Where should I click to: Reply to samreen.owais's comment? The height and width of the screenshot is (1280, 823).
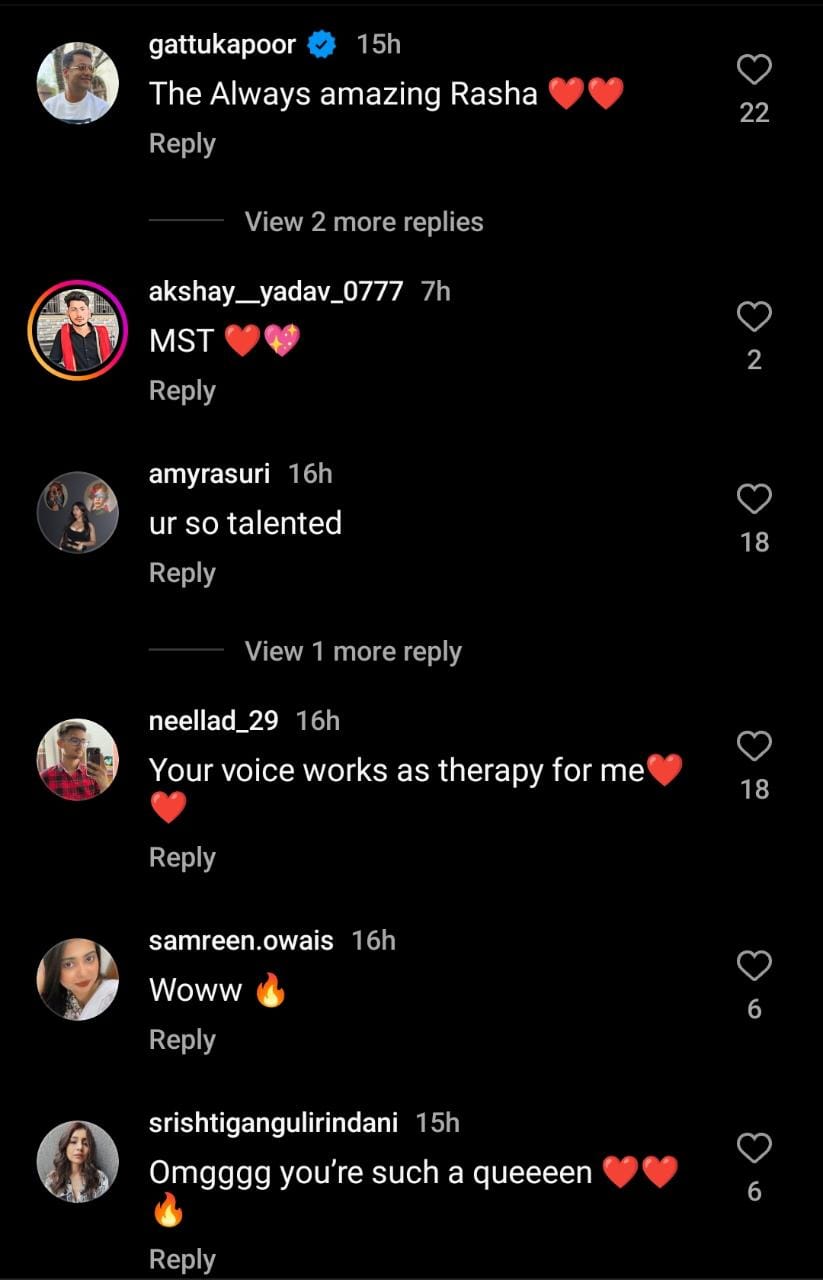click(x=182, y=1040)
